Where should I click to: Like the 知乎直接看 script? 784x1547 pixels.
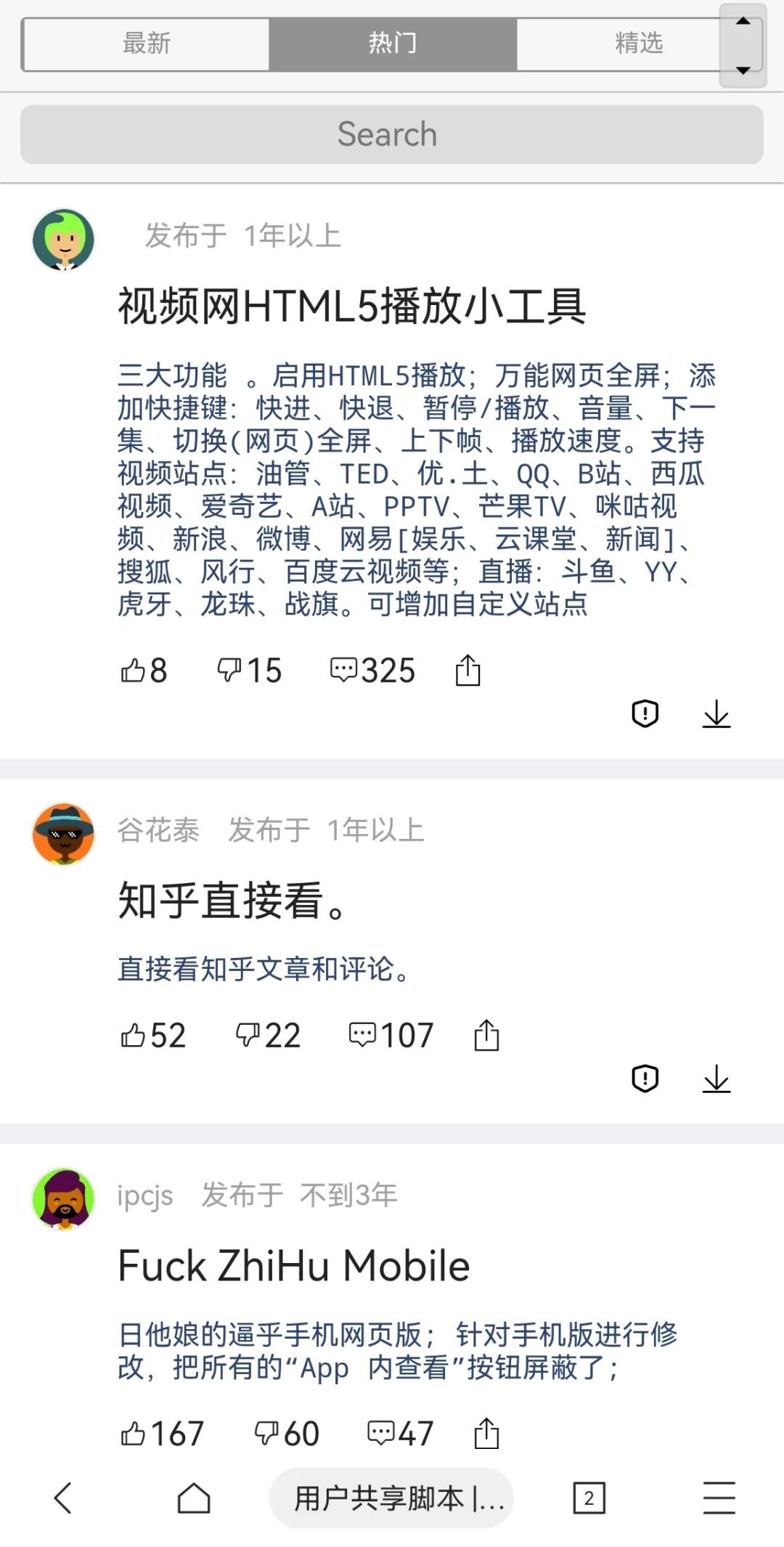(153, 1035)
